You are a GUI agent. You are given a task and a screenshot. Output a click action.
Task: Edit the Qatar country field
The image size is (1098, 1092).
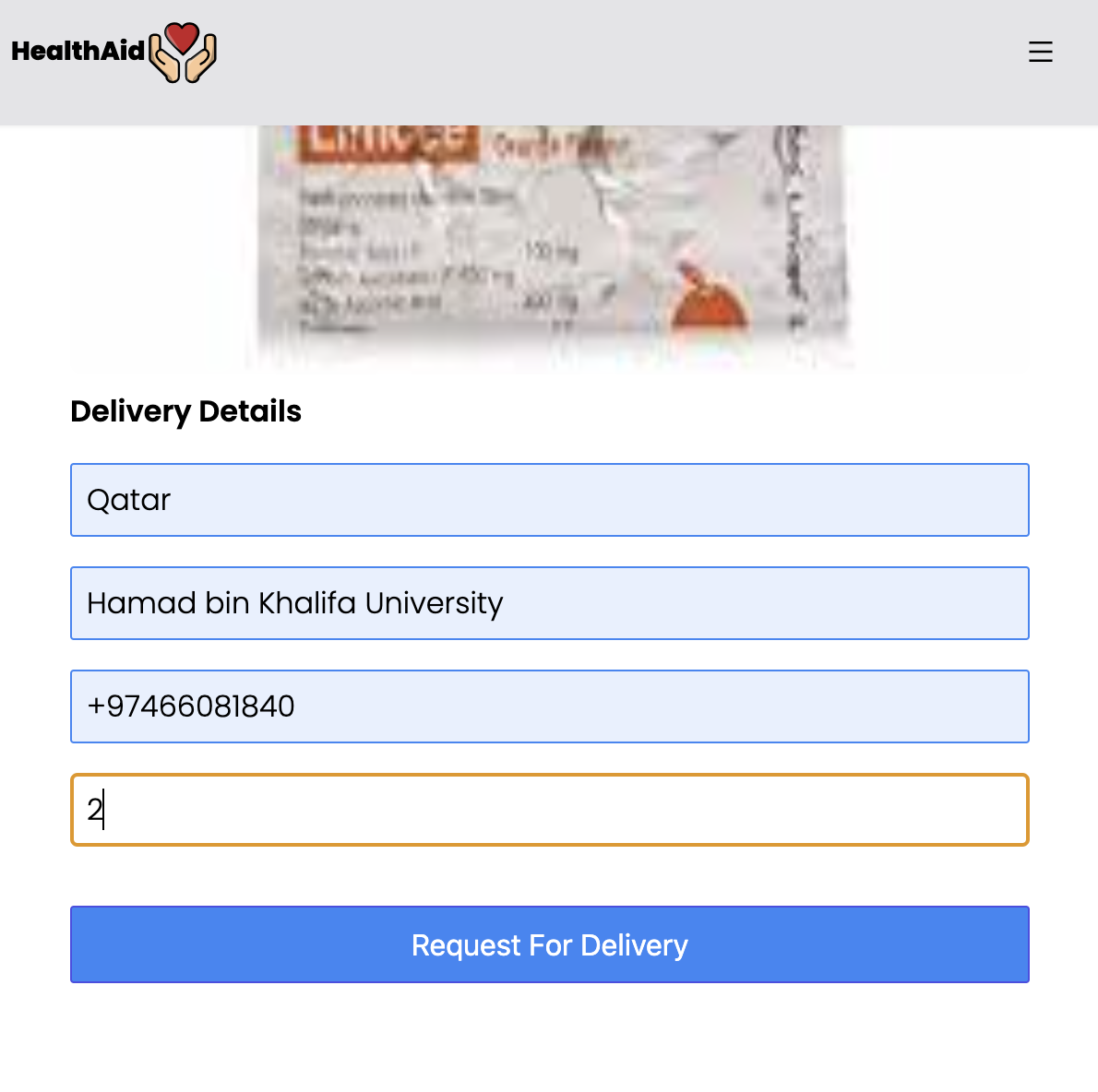tap(550, 500)
